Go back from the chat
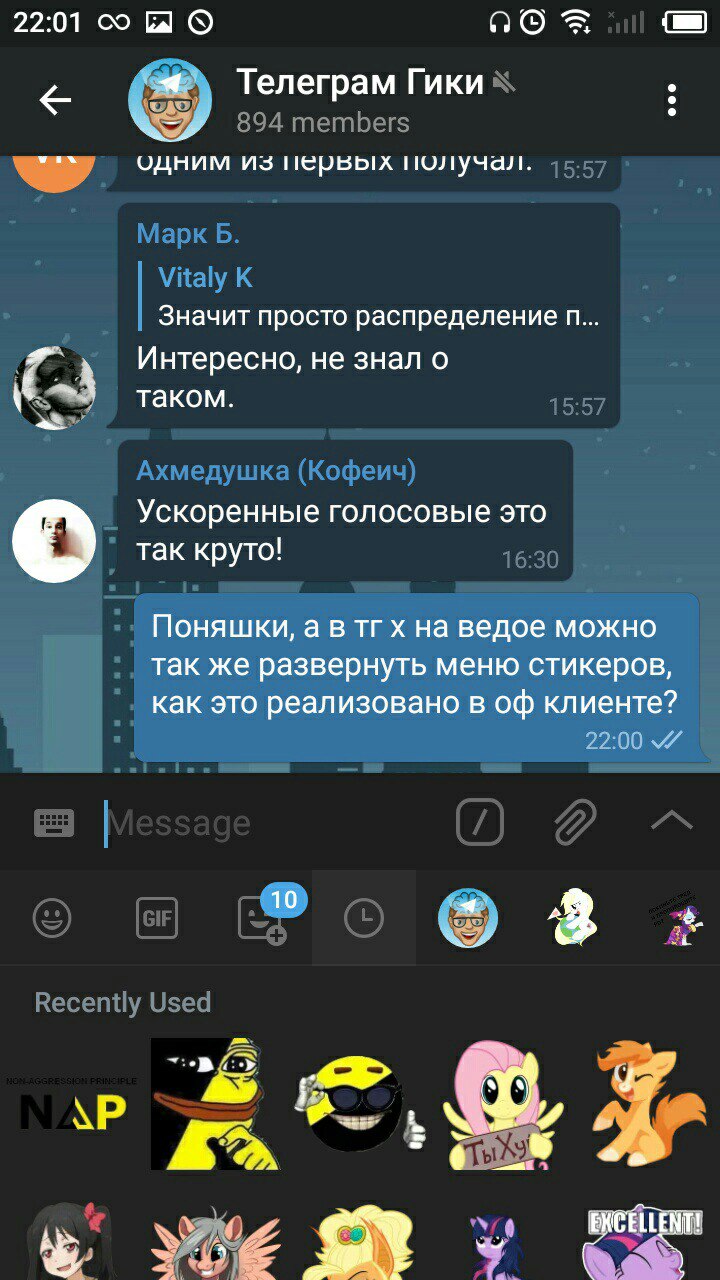 click(55, 100)
